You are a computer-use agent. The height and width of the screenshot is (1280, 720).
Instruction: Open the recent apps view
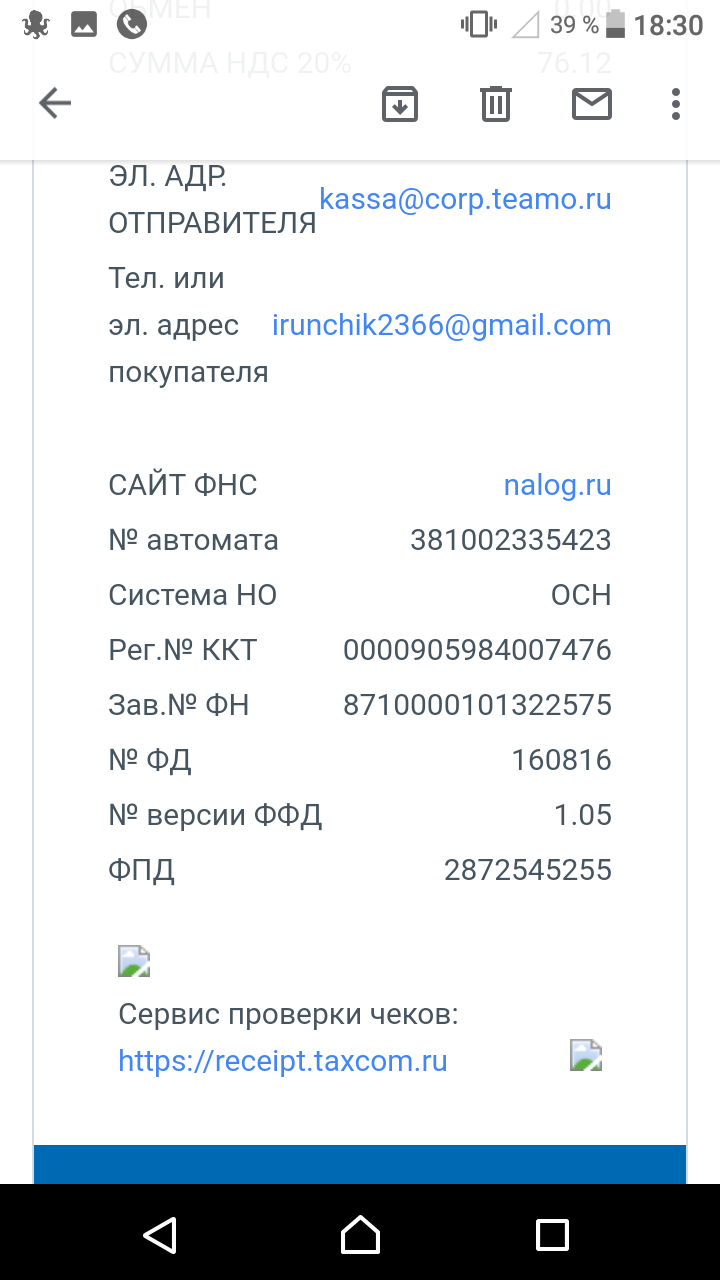(552, 1234)
